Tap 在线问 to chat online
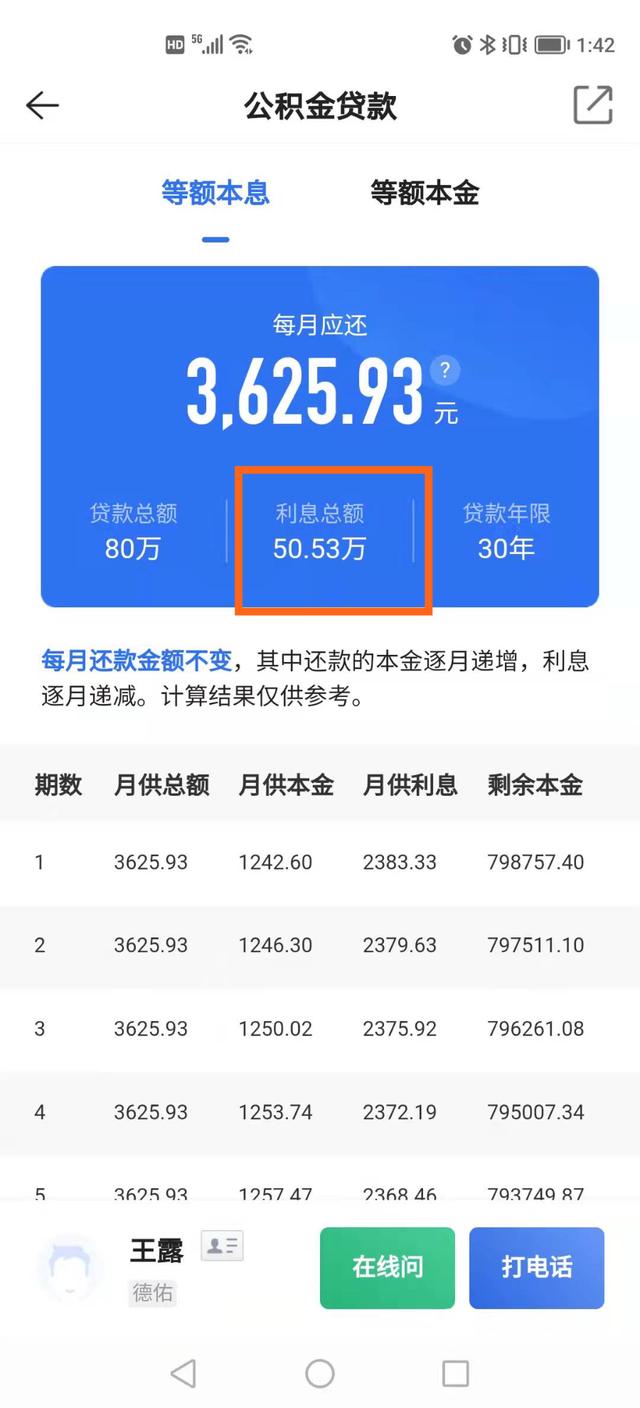Viewport: 640px width, 1408px height. pyautogui.click(x=387, y=1267)
